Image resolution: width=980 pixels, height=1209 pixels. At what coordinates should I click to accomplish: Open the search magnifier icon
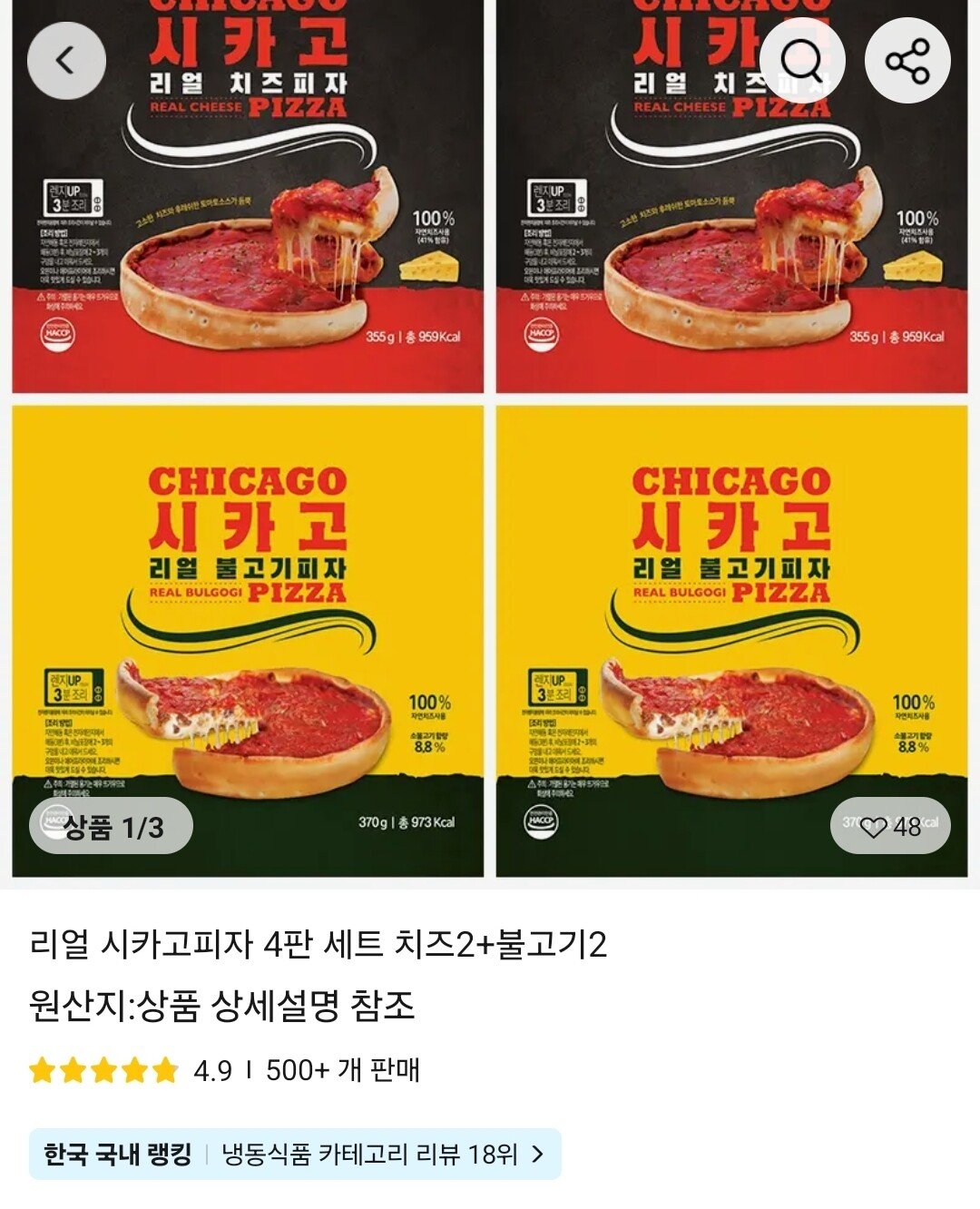coord(802,61)
